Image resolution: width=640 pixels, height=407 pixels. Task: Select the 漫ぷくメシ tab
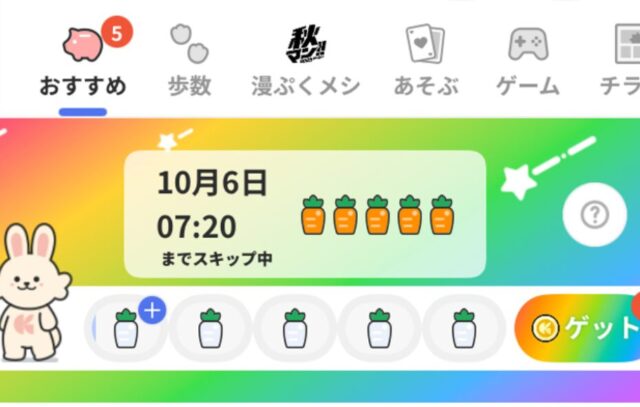point(305,63)
